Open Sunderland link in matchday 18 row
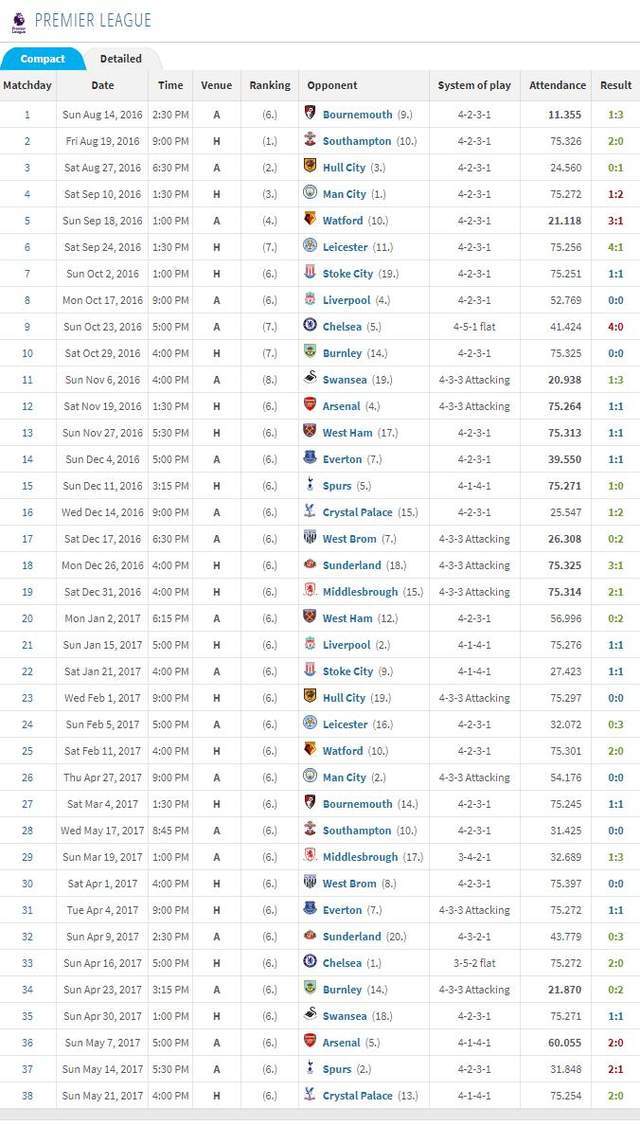The height and width of the screenshot is (1126, 640). 352,565
